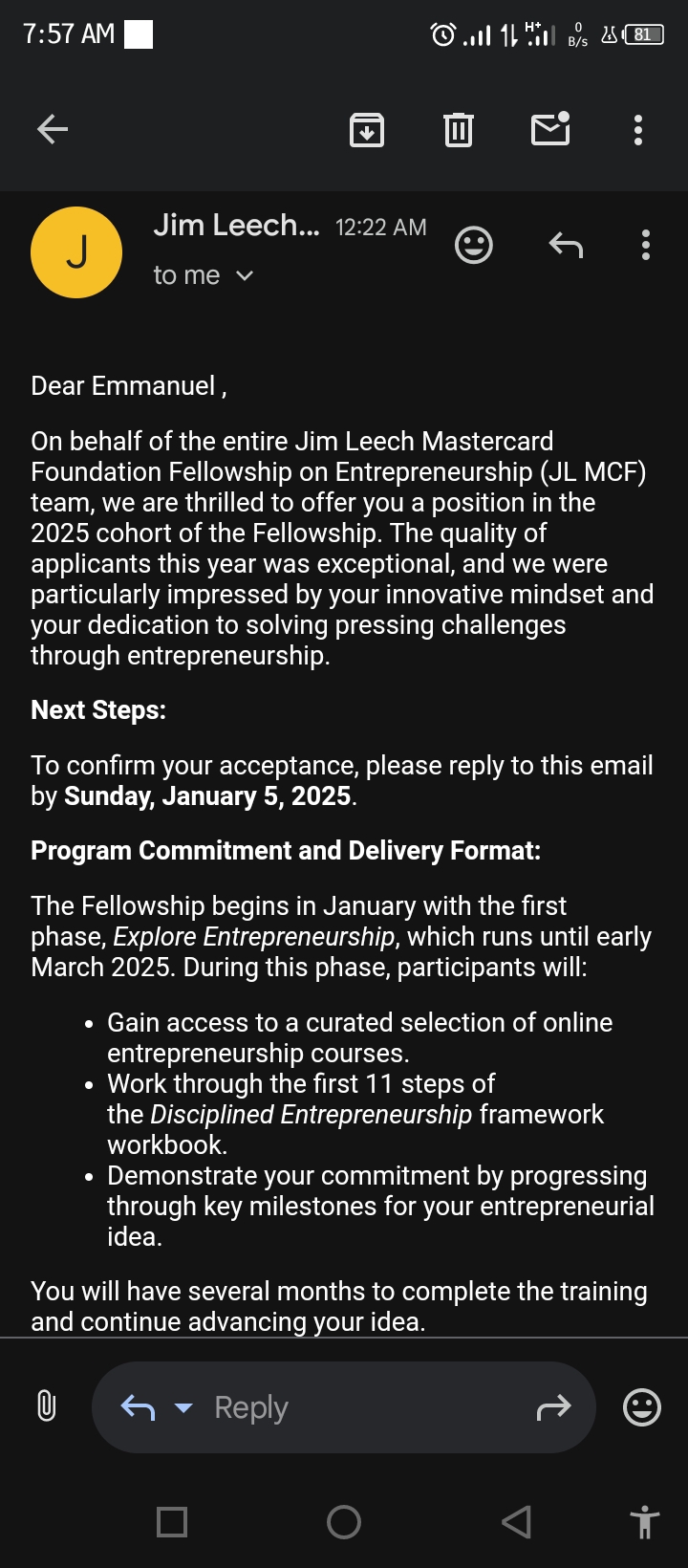
Task: Open Jim Leech's sender avatar
Action: point(76,252)
